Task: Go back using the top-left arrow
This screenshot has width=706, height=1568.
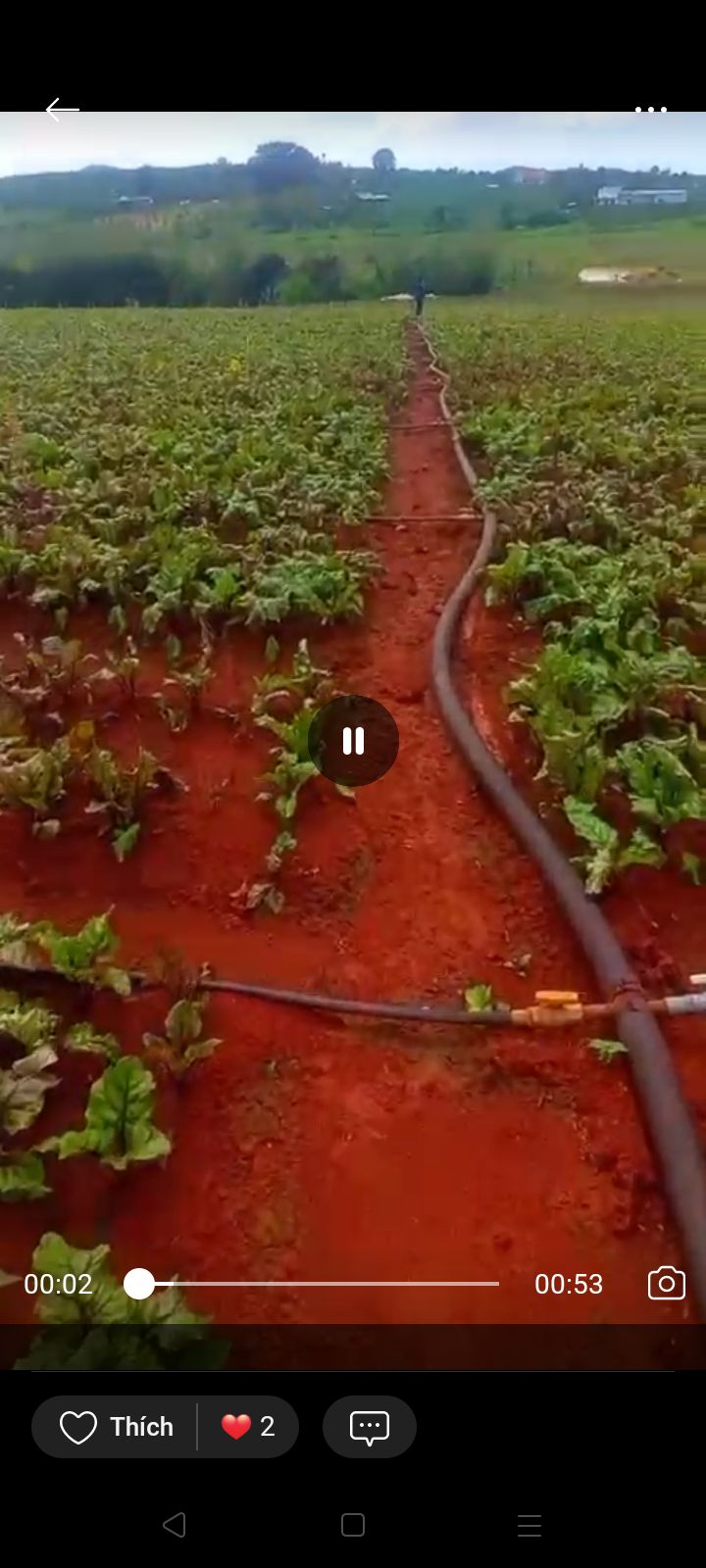Action: pos(62,110)
